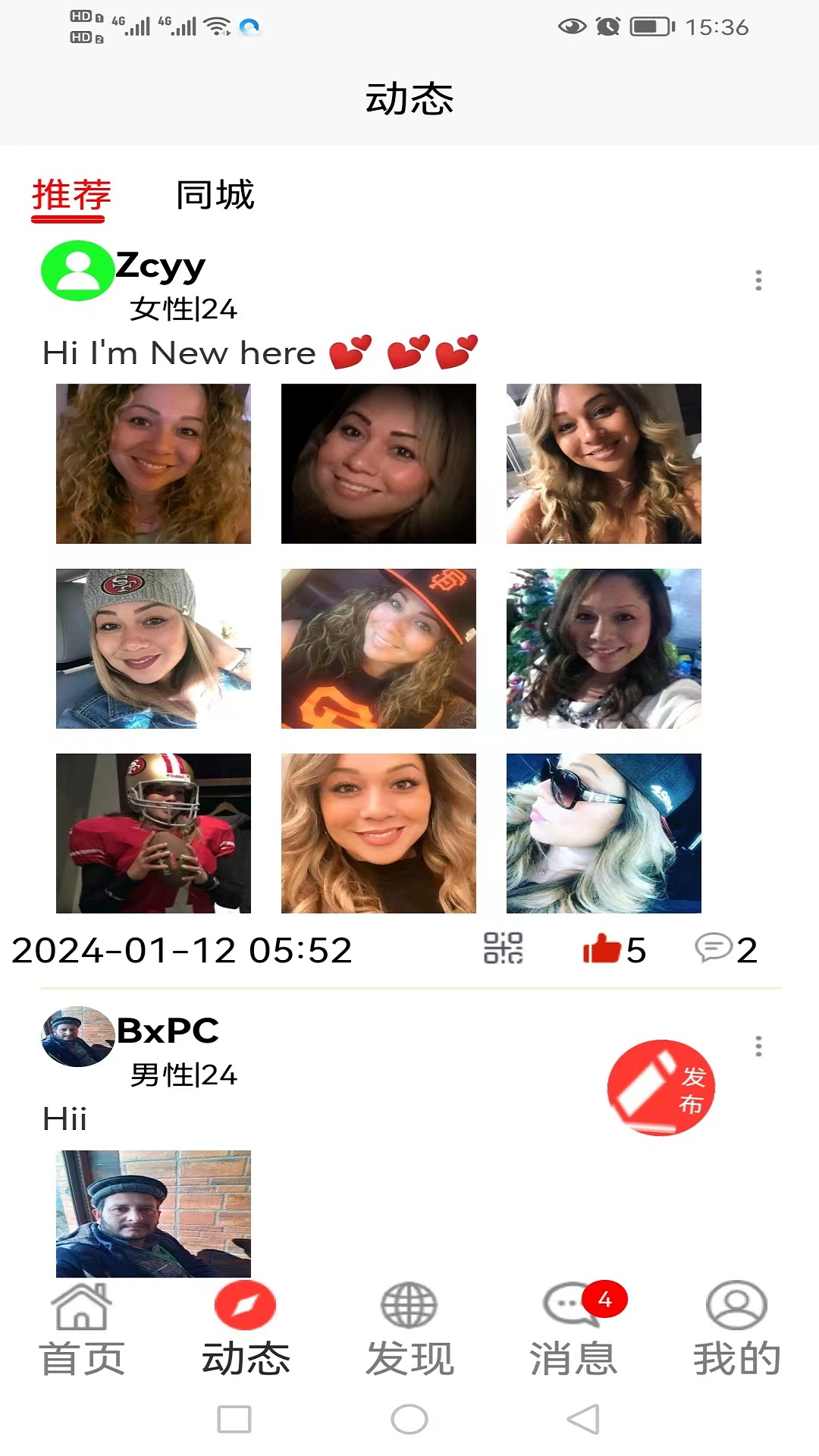View Zcyy's photo wearing sunglasses
819x1456 pixels.
[604, 833]
